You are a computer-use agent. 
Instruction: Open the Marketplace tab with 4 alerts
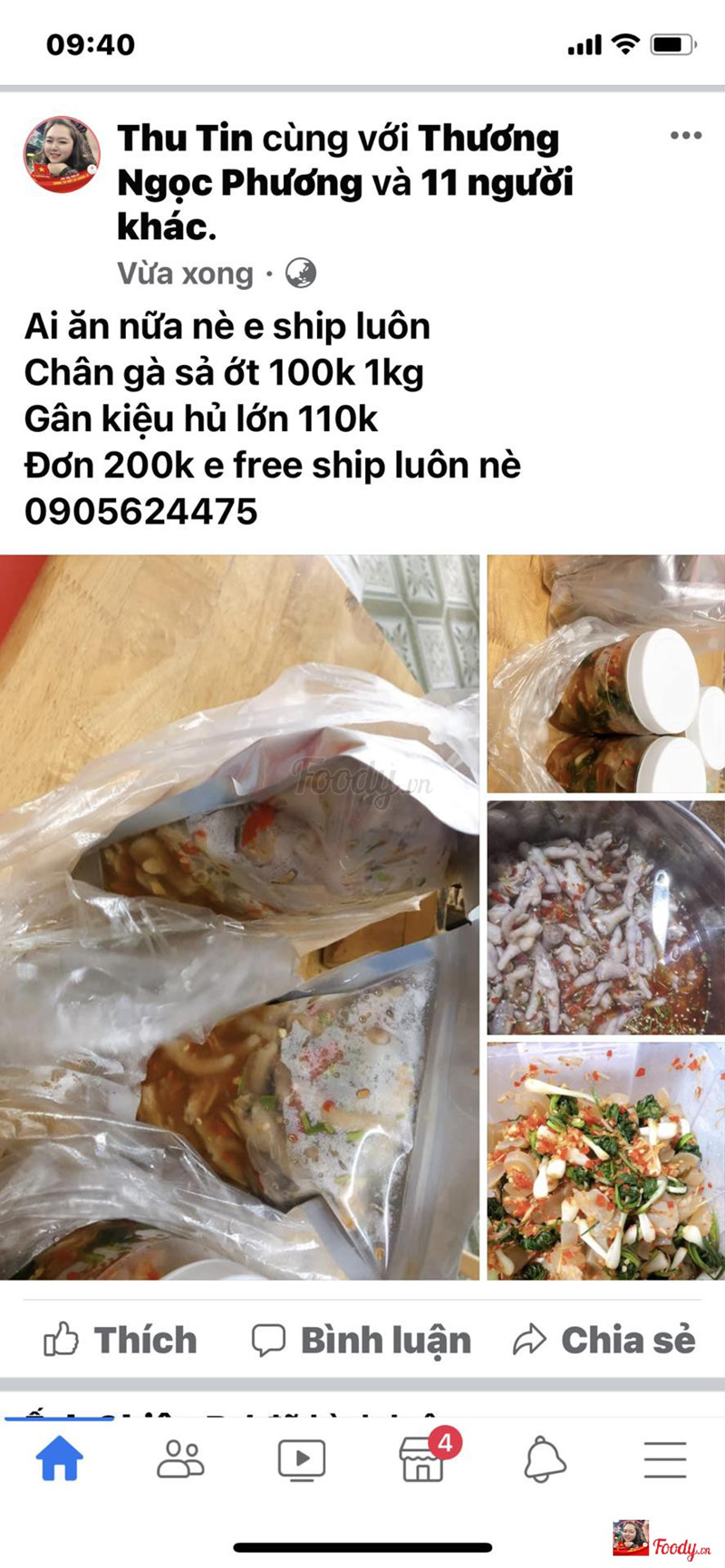(x=423, y=1458)
